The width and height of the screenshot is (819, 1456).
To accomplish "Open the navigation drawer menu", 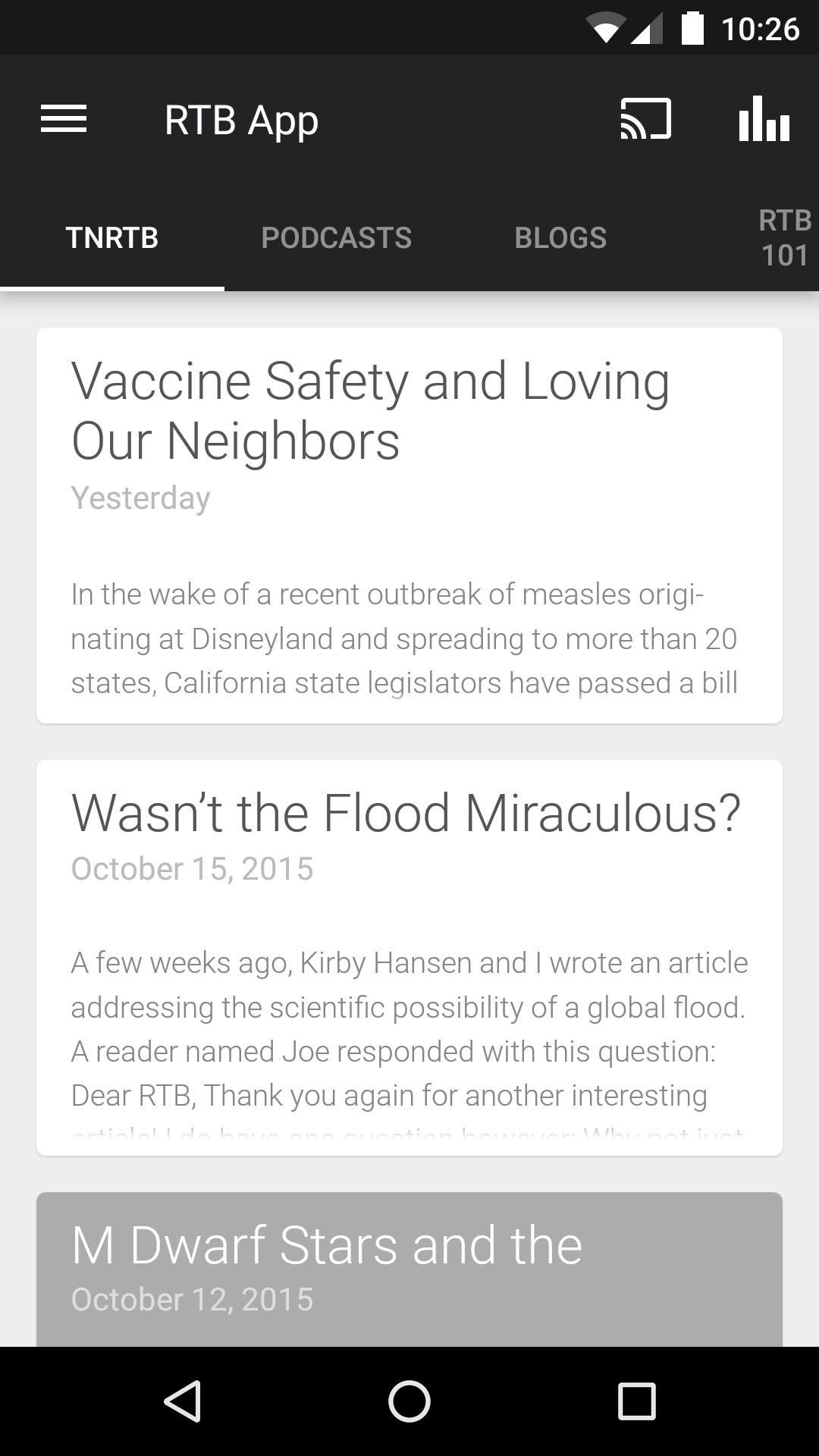I will pos(64,119).
